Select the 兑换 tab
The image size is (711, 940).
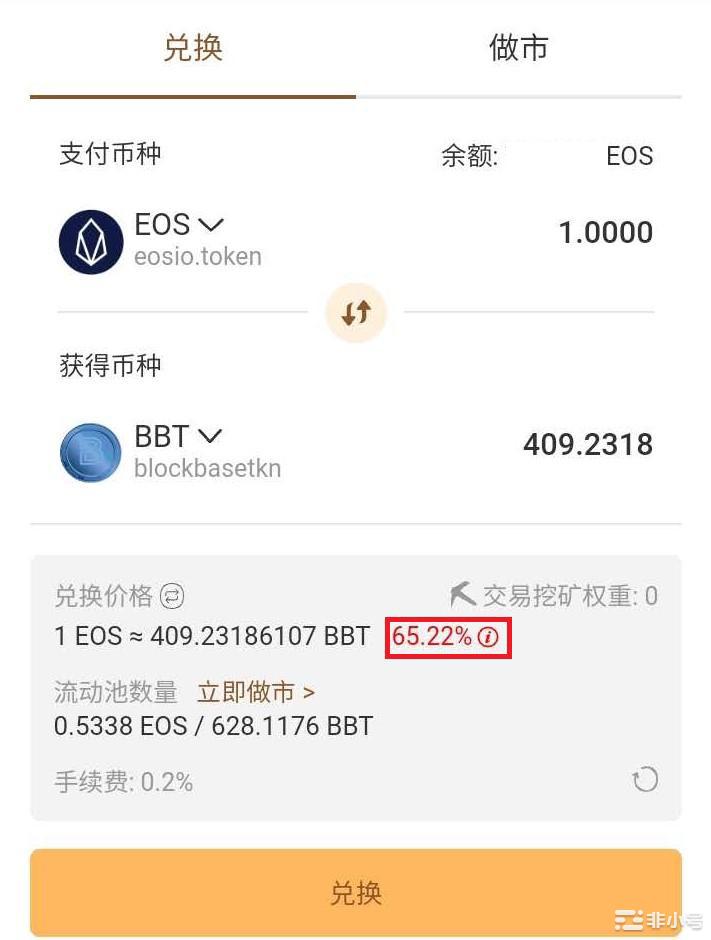point(193,48)
